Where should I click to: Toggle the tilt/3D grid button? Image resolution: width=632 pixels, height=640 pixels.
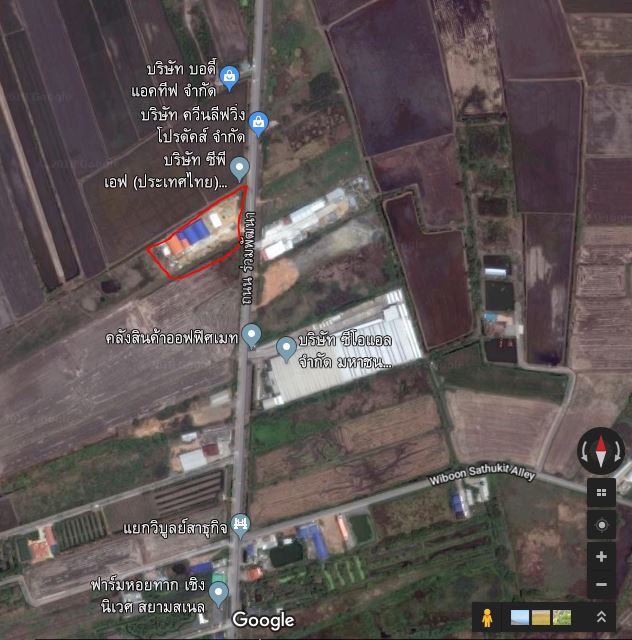(x=601, y=491)
